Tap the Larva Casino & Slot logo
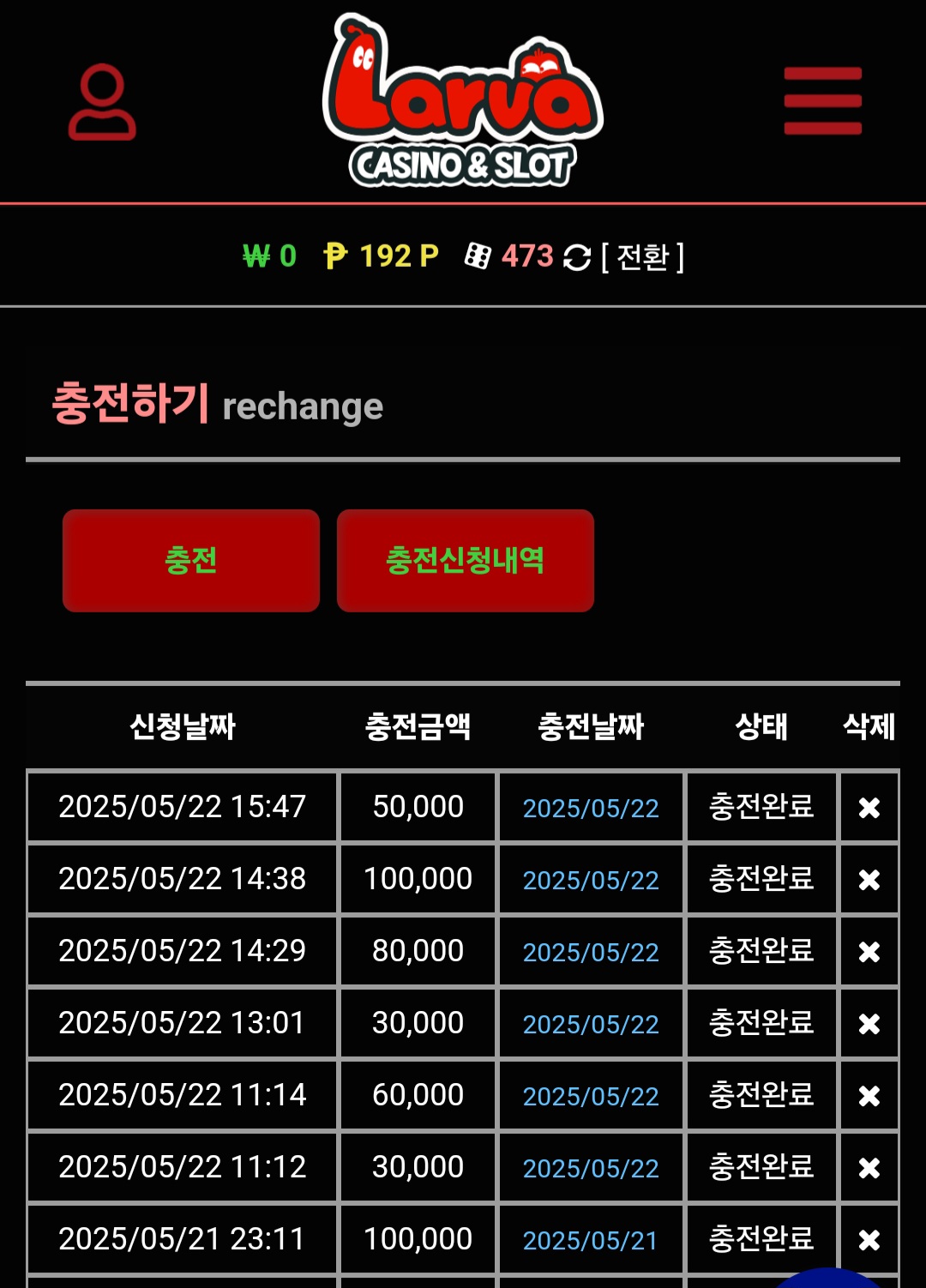 tap(463, 101)
